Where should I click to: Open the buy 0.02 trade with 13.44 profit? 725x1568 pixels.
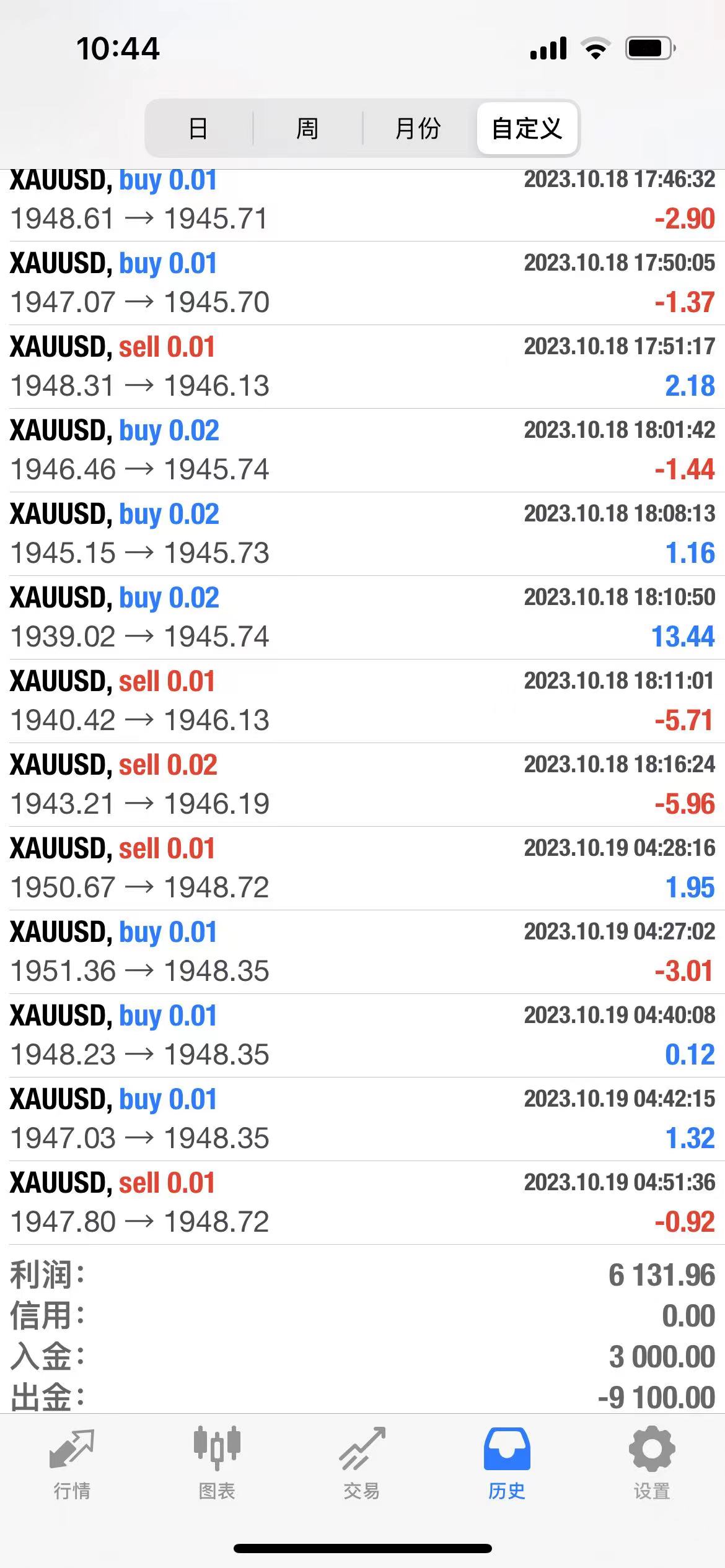click(x=362, y=617)
